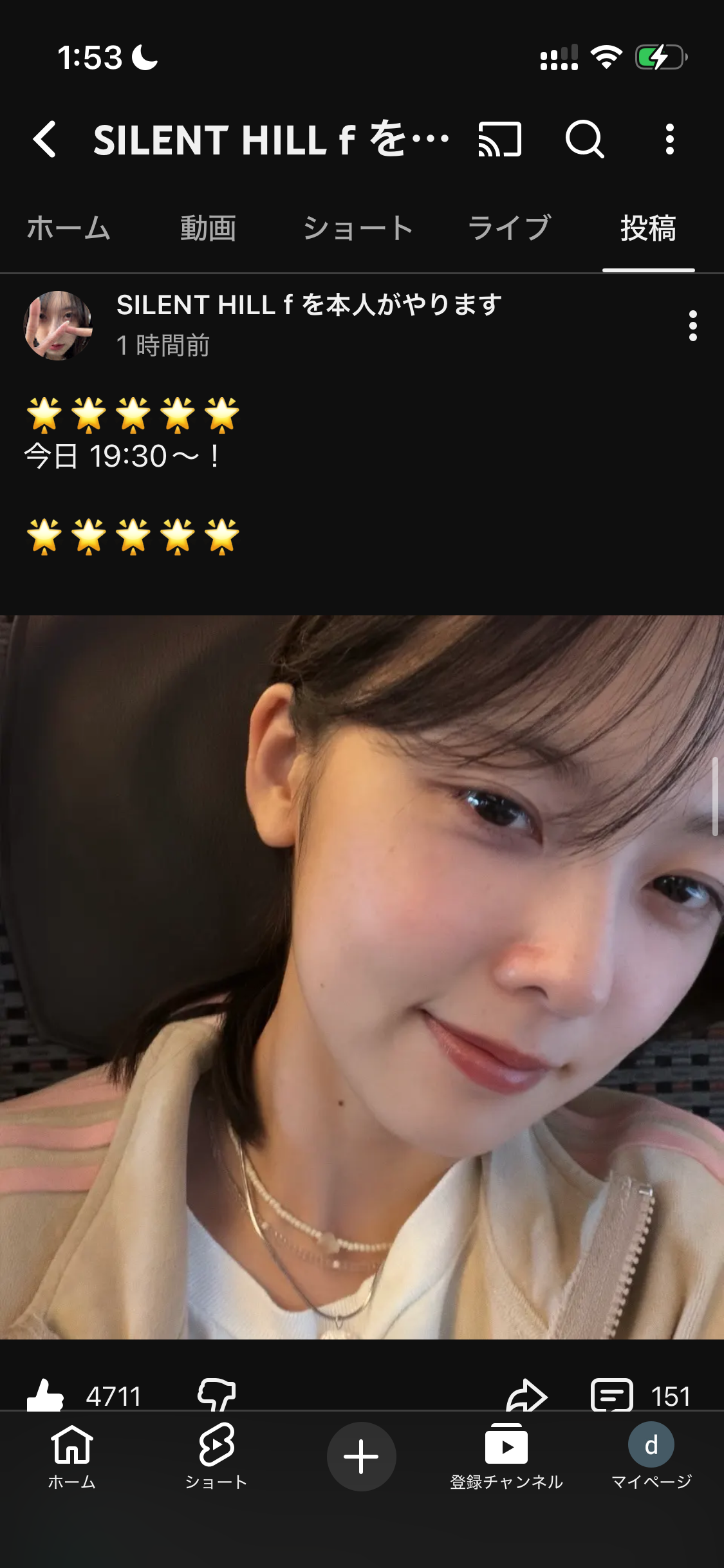
Task: Like the post with 4711 likes
Action: click(x=45, y=1395)
